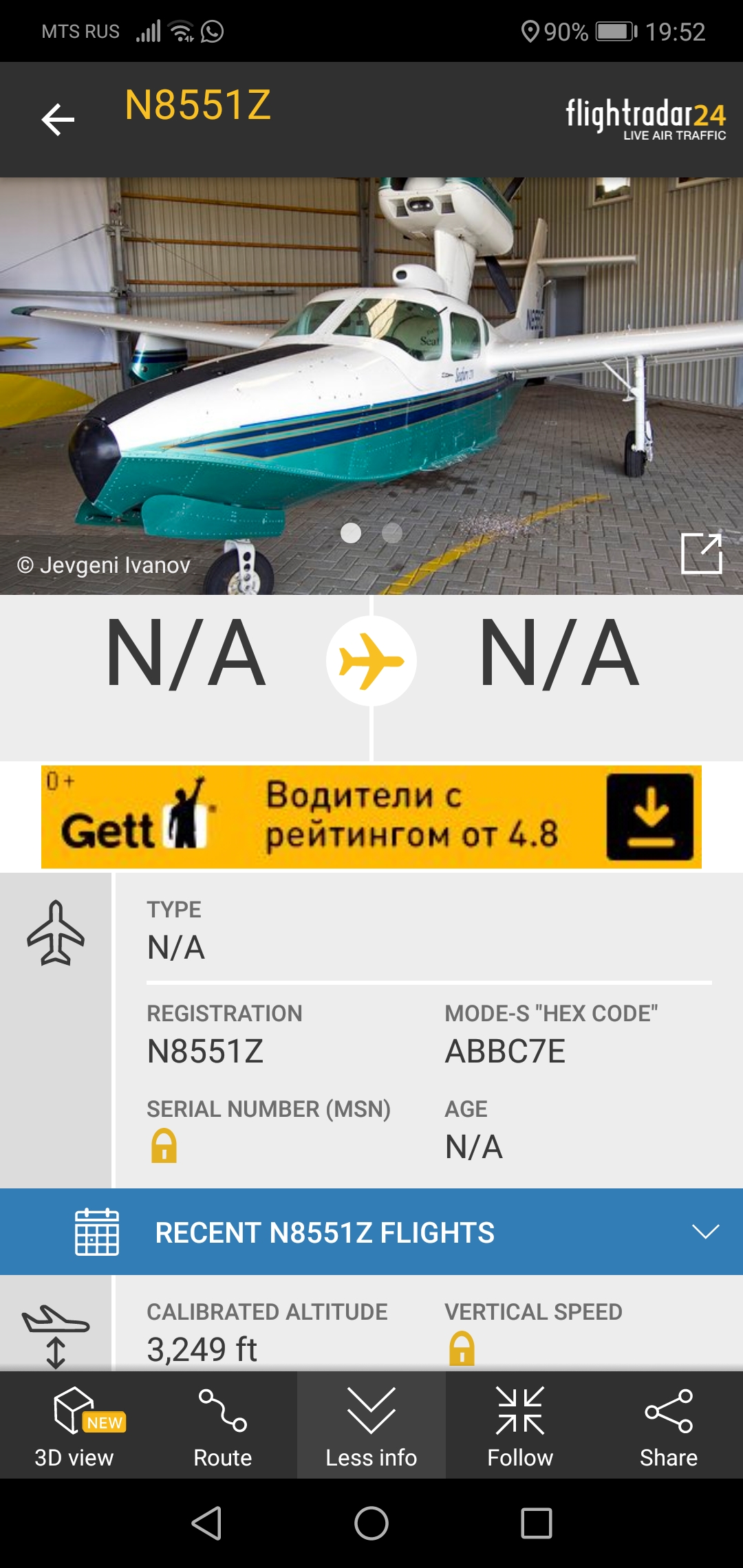The height and width of the screenshot is (1568, 743).
Task: Follow this aircraft on the map
Action: click(x=520, y=1425)
